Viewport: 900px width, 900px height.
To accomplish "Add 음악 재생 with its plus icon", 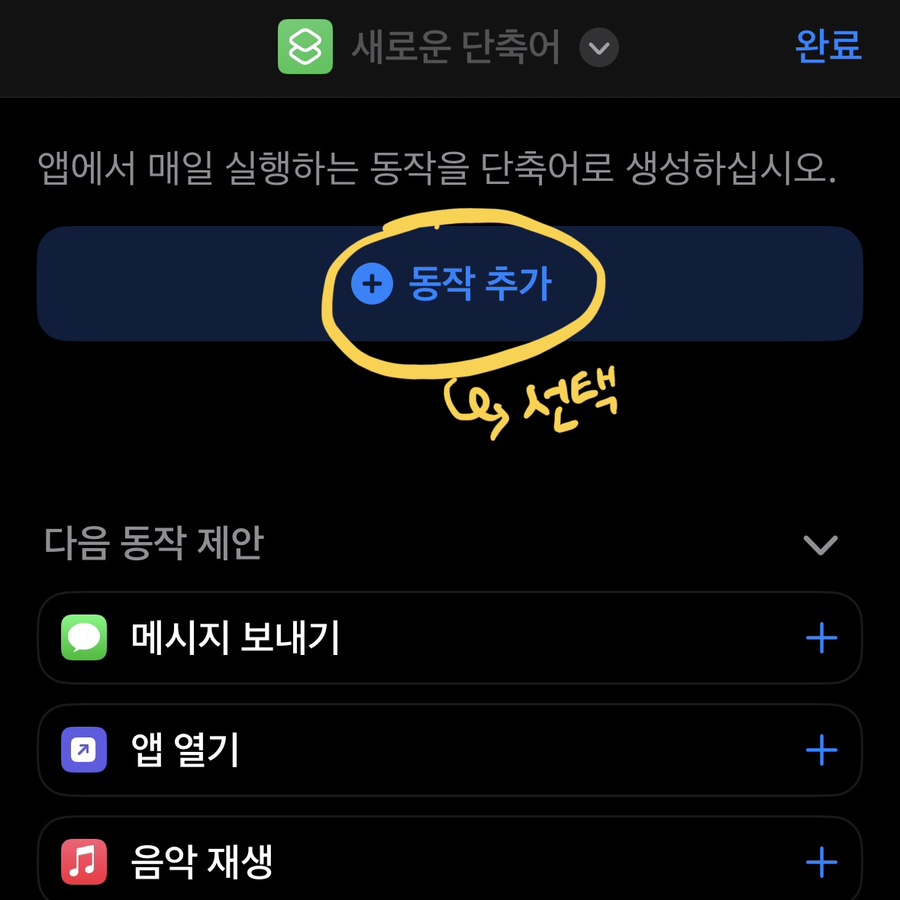I will point(821,861).
